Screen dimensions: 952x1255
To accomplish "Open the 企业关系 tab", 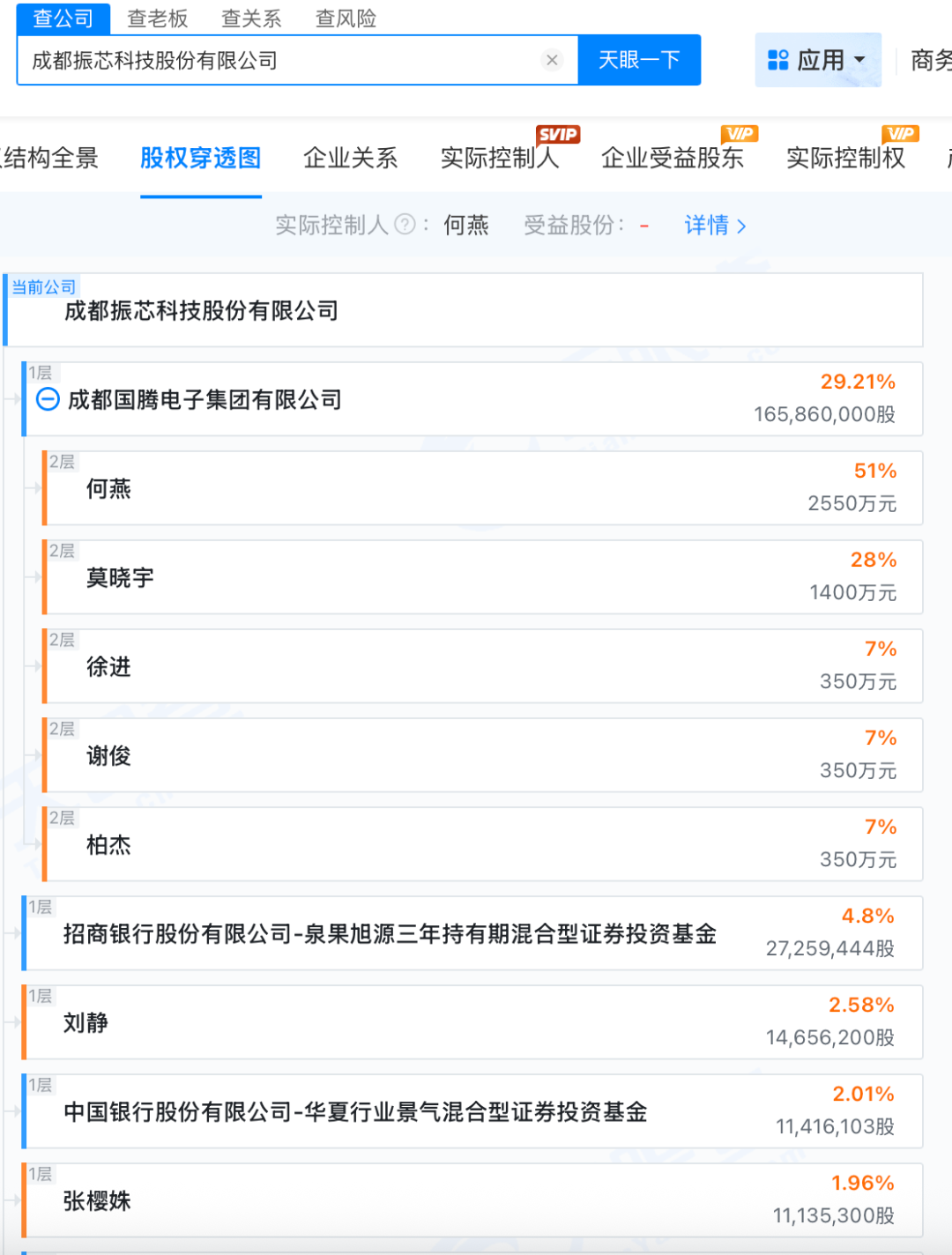I will click(351, 159).
